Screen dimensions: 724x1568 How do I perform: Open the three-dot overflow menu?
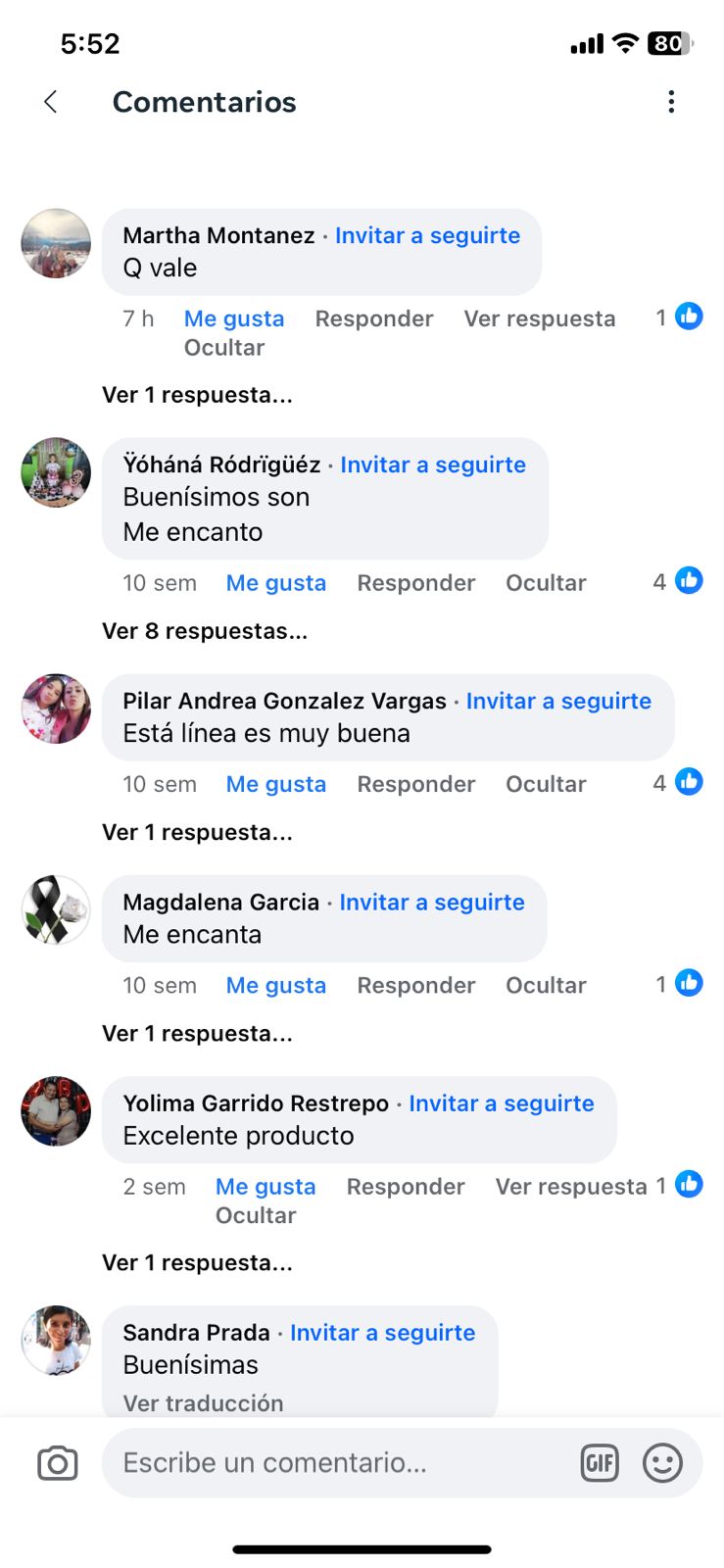click(671, 102)
